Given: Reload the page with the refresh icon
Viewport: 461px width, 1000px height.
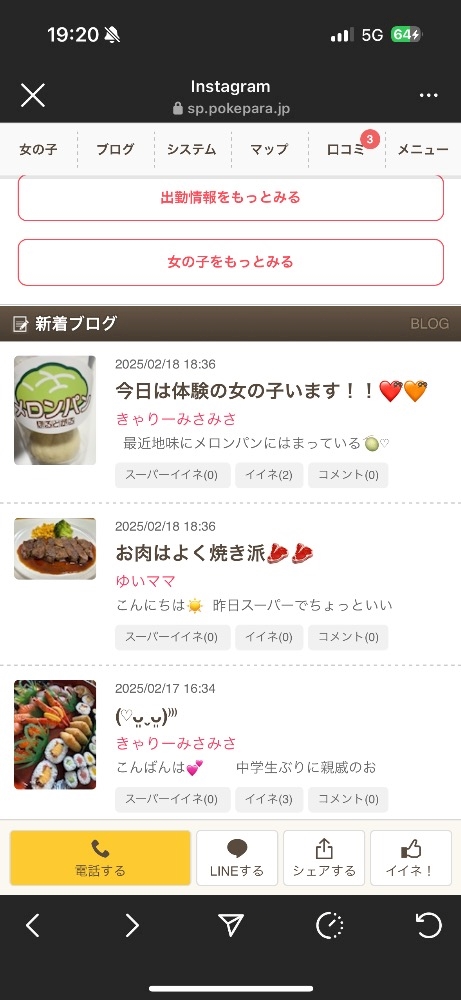Looking at the screenshot, I should click(428, 925).
